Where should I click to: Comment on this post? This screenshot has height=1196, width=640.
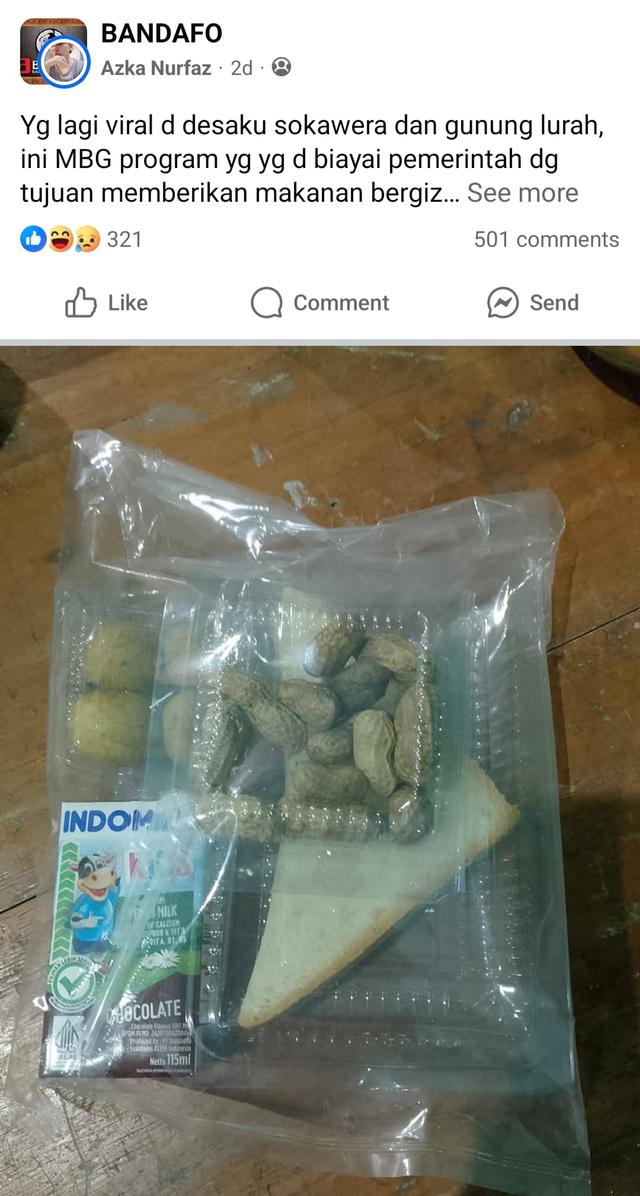point(320,303)
